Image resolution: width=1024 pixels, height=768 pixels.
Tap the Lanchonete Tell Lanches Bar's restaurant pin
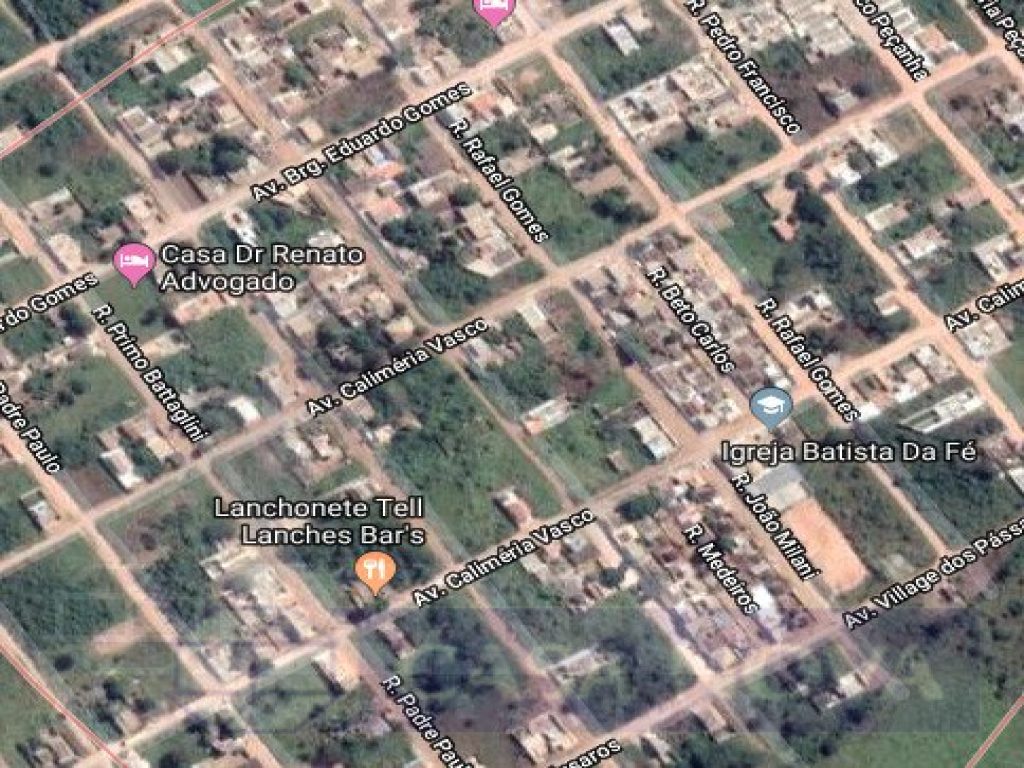coord(375,572)
